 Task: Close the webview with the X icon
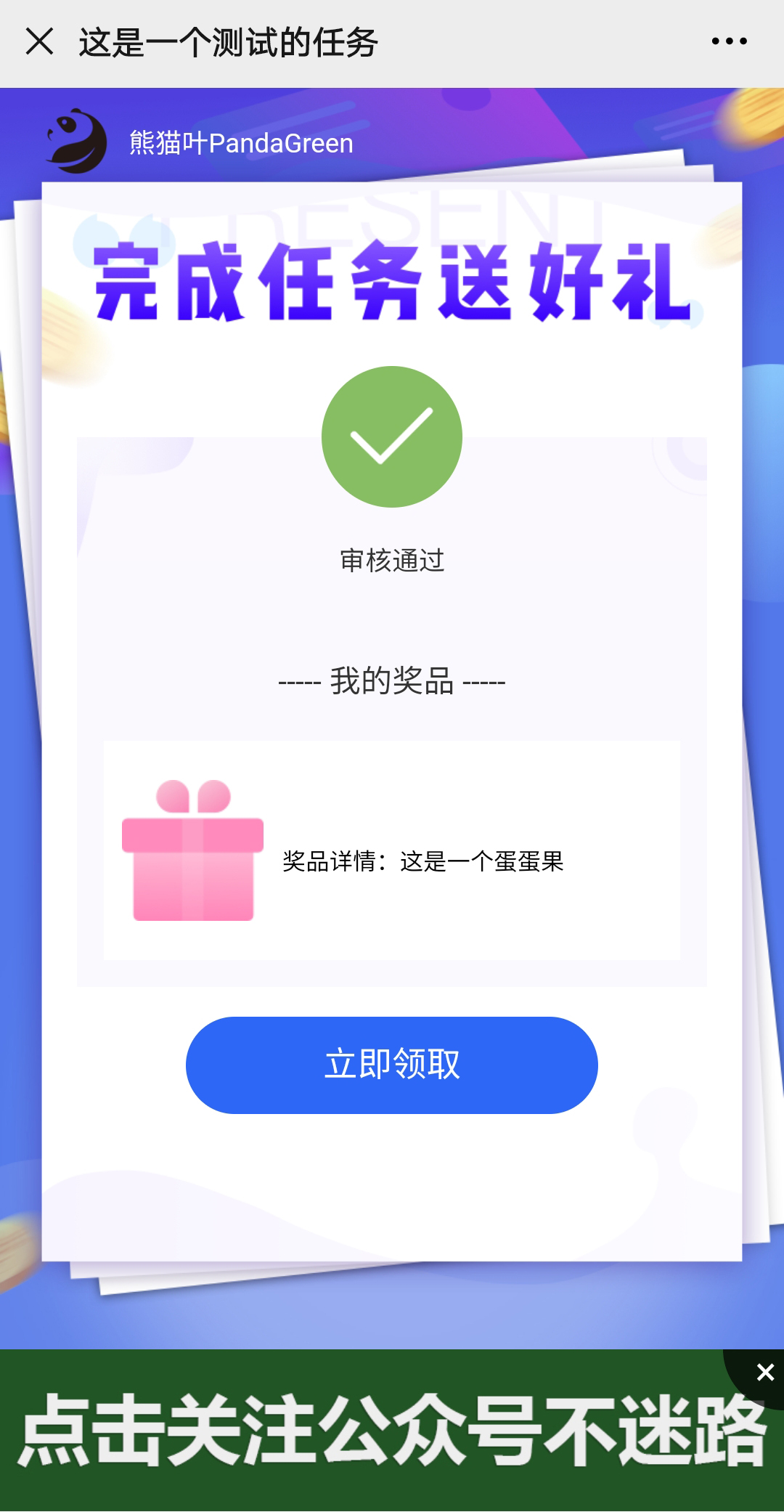click(x=39, y=41)
